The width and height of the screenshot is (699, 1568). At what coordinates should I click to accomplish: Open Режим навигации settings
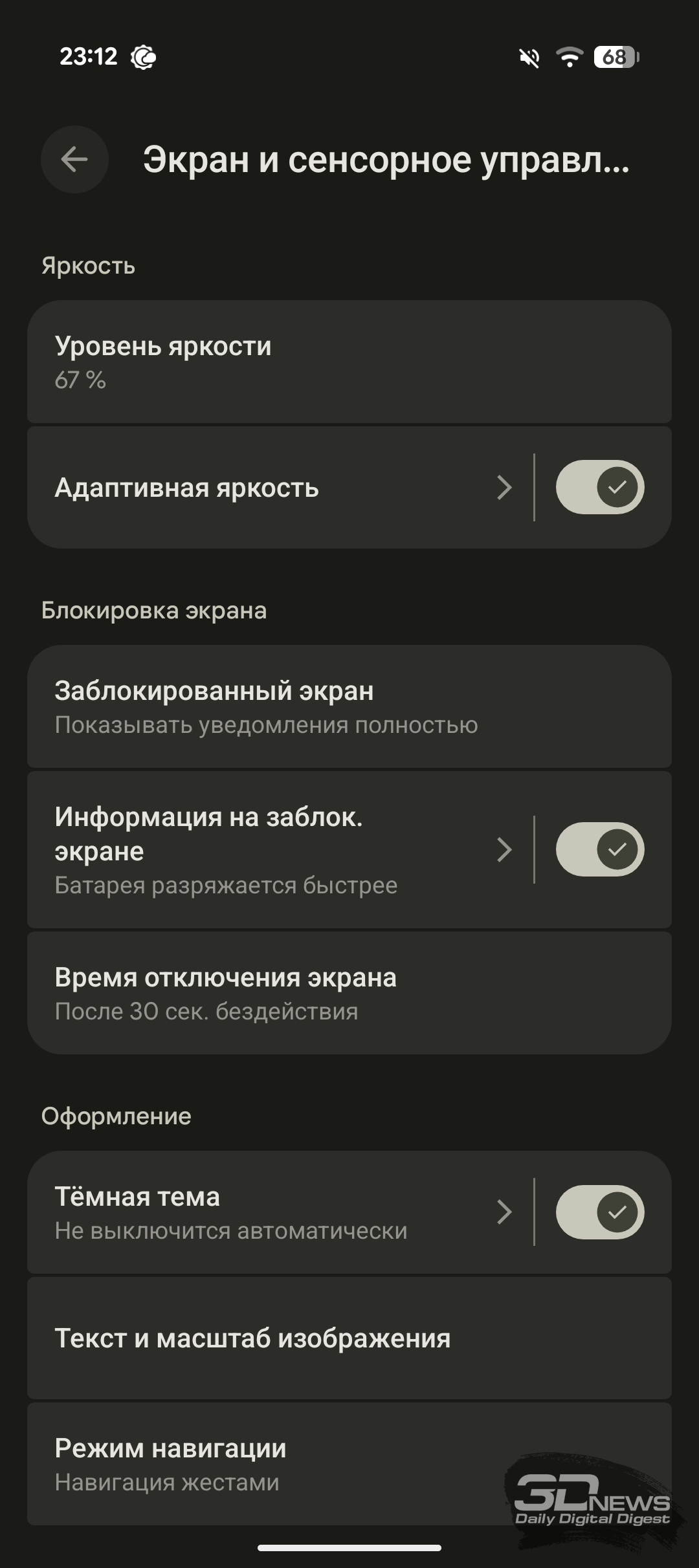tap(349, 1464)
